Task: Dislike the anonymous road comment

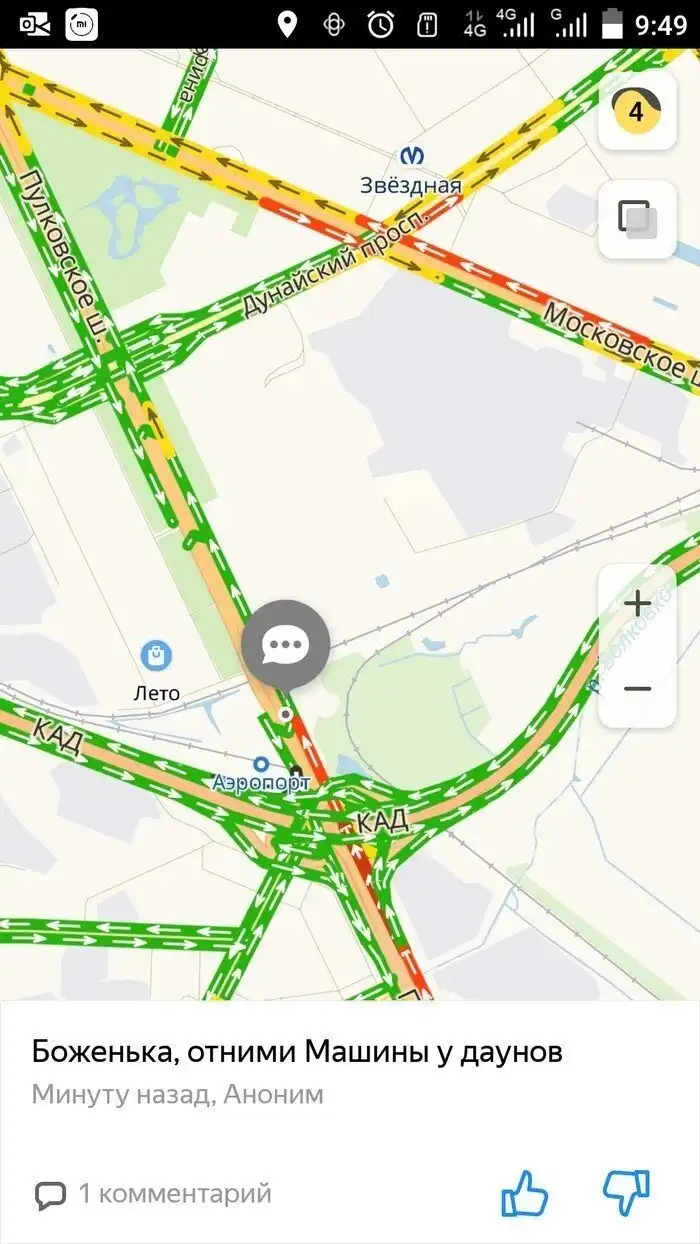Action: (627, 1192)
